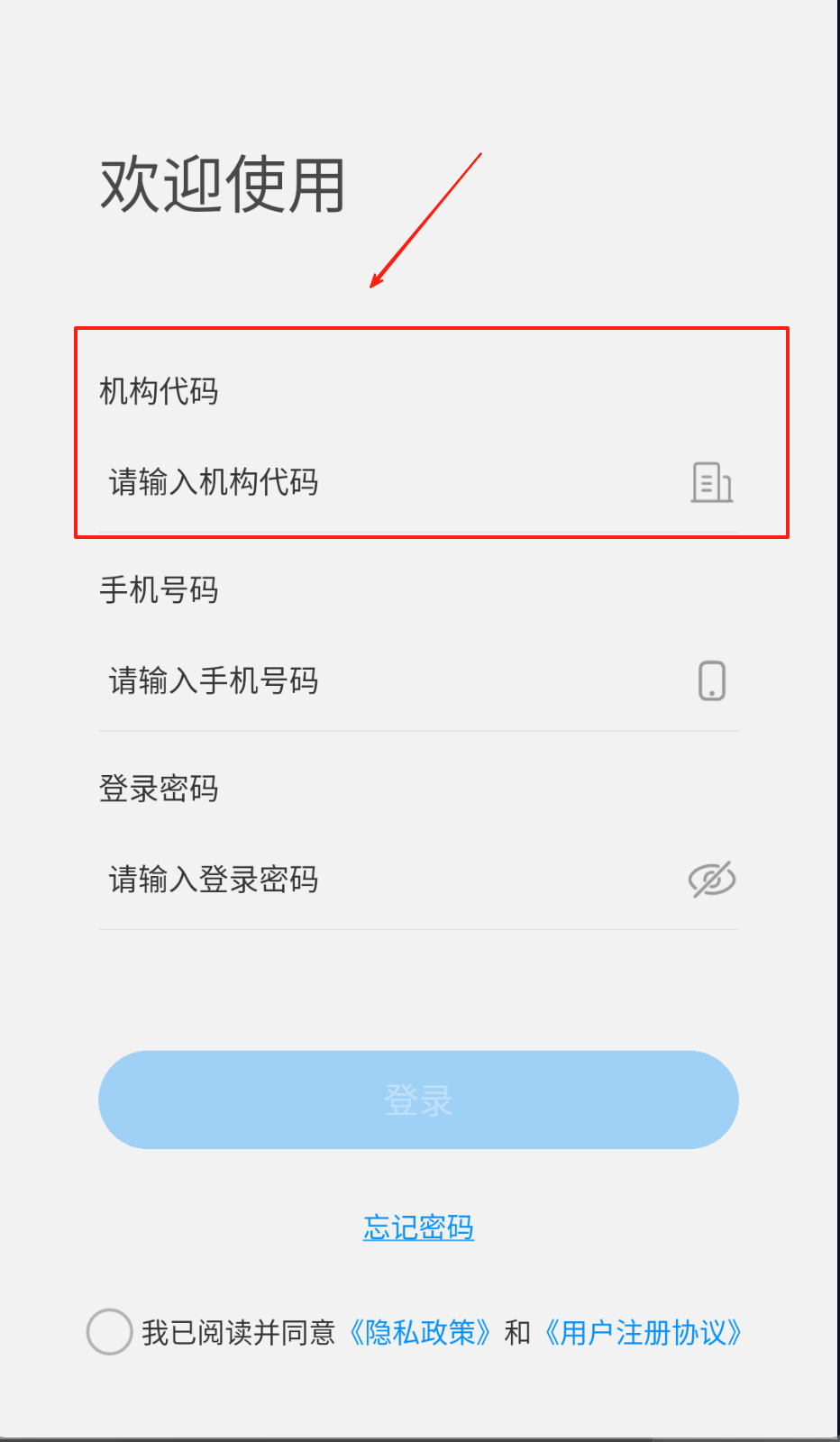The width and height of the screenshot is (840, 1442).
Task: Open the 《隐私政策》 link
Action: pyautogui.click(x=420, y=1332)
